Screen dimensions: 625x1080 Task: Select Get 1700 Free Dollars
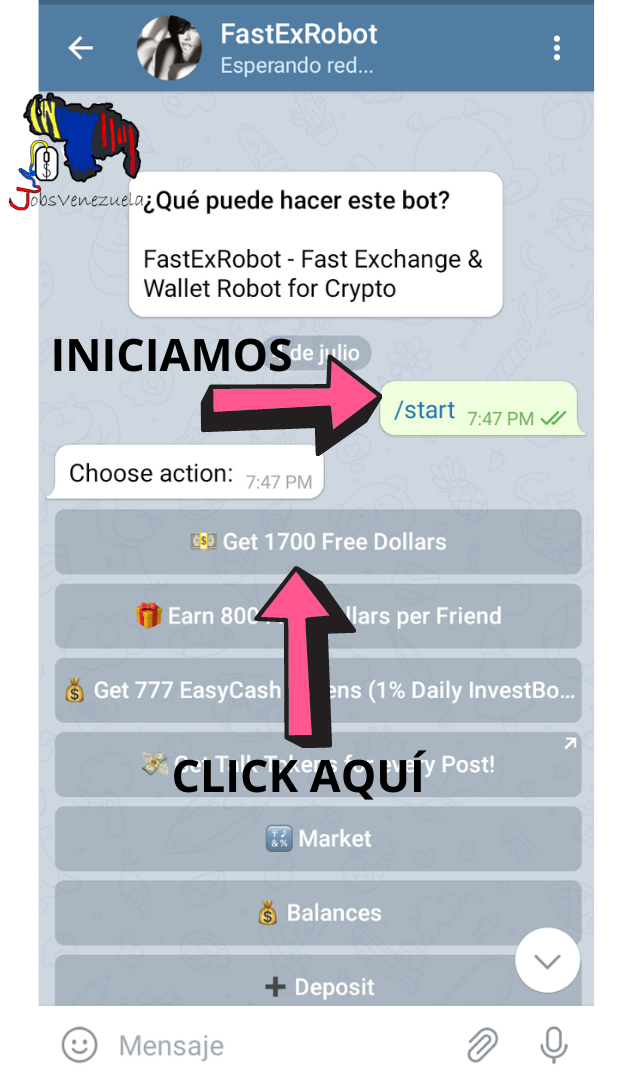(x=318, y=542)
